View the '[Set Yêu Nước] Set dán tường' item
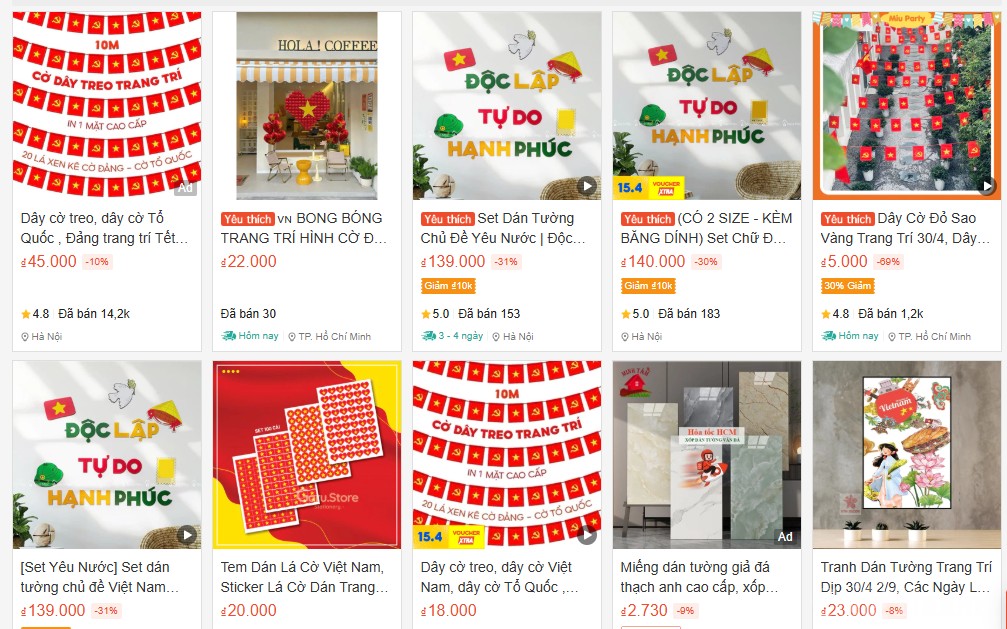The height and width of the screenshot is (629, 1007). point(107,577)
